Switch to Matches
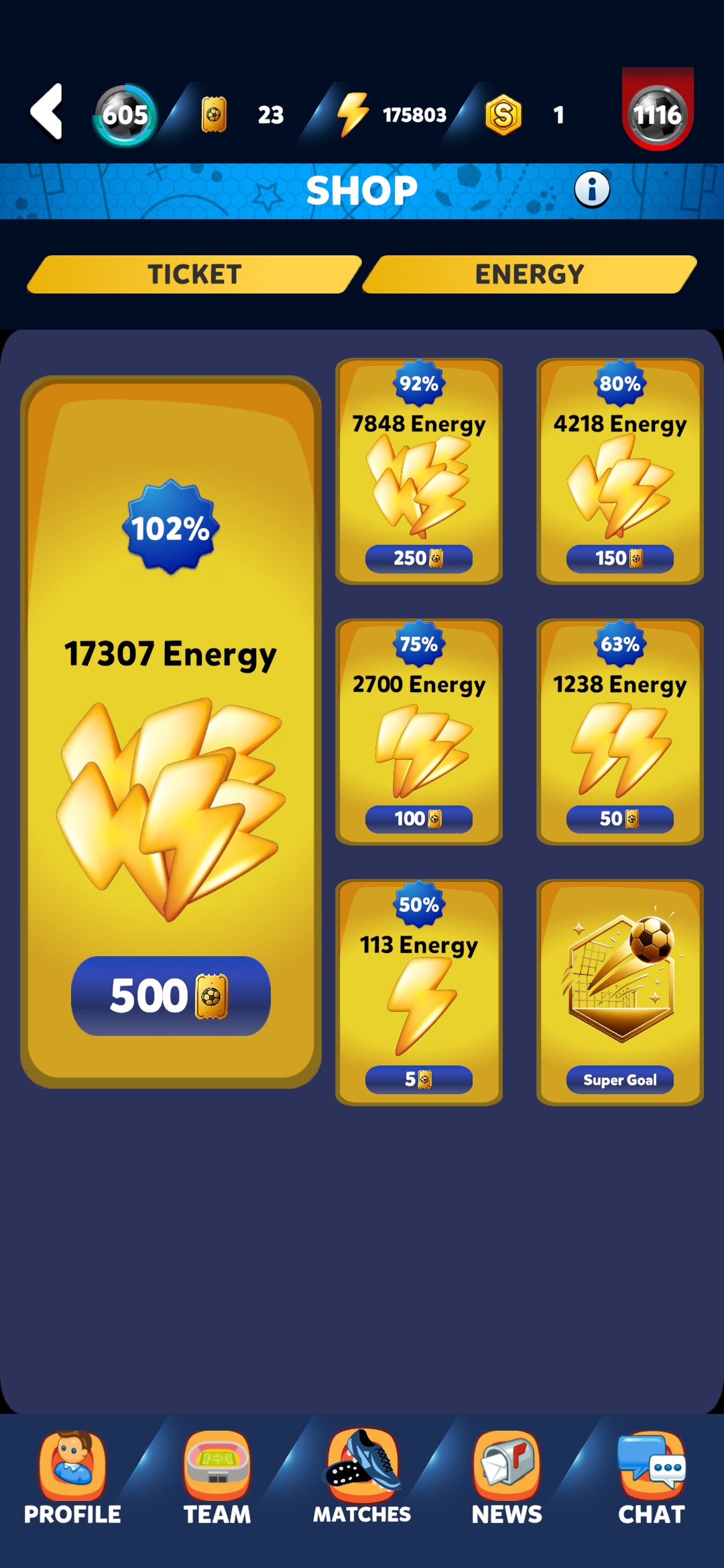This screenshot has height=1568, width=724. pos(362,1478)
